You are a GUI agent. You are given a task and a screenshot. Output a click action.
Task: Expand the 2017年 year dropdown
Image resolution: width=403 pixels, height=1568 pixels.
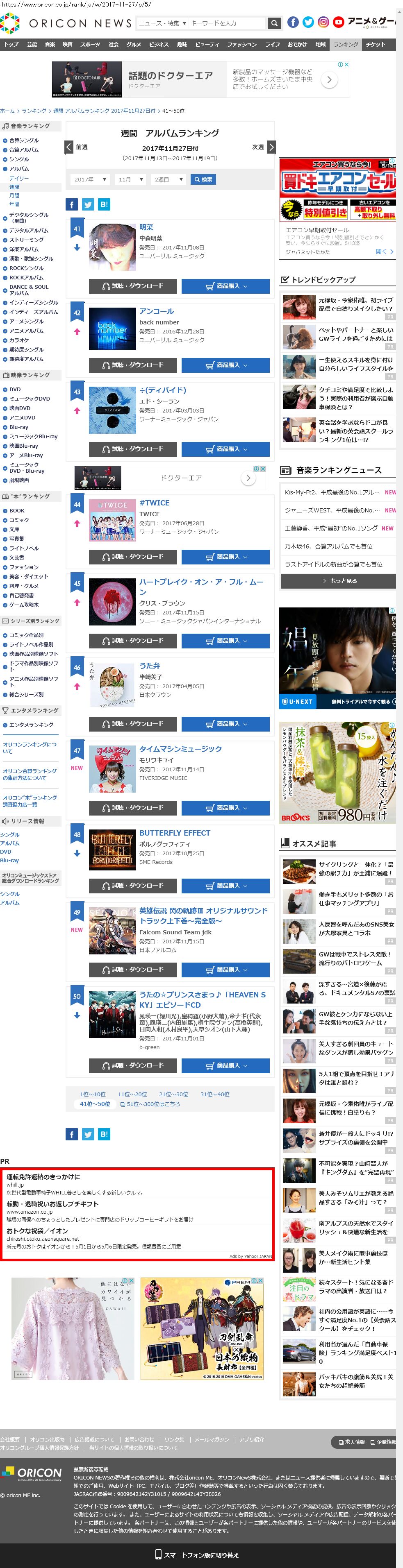(x=90, y=179)
